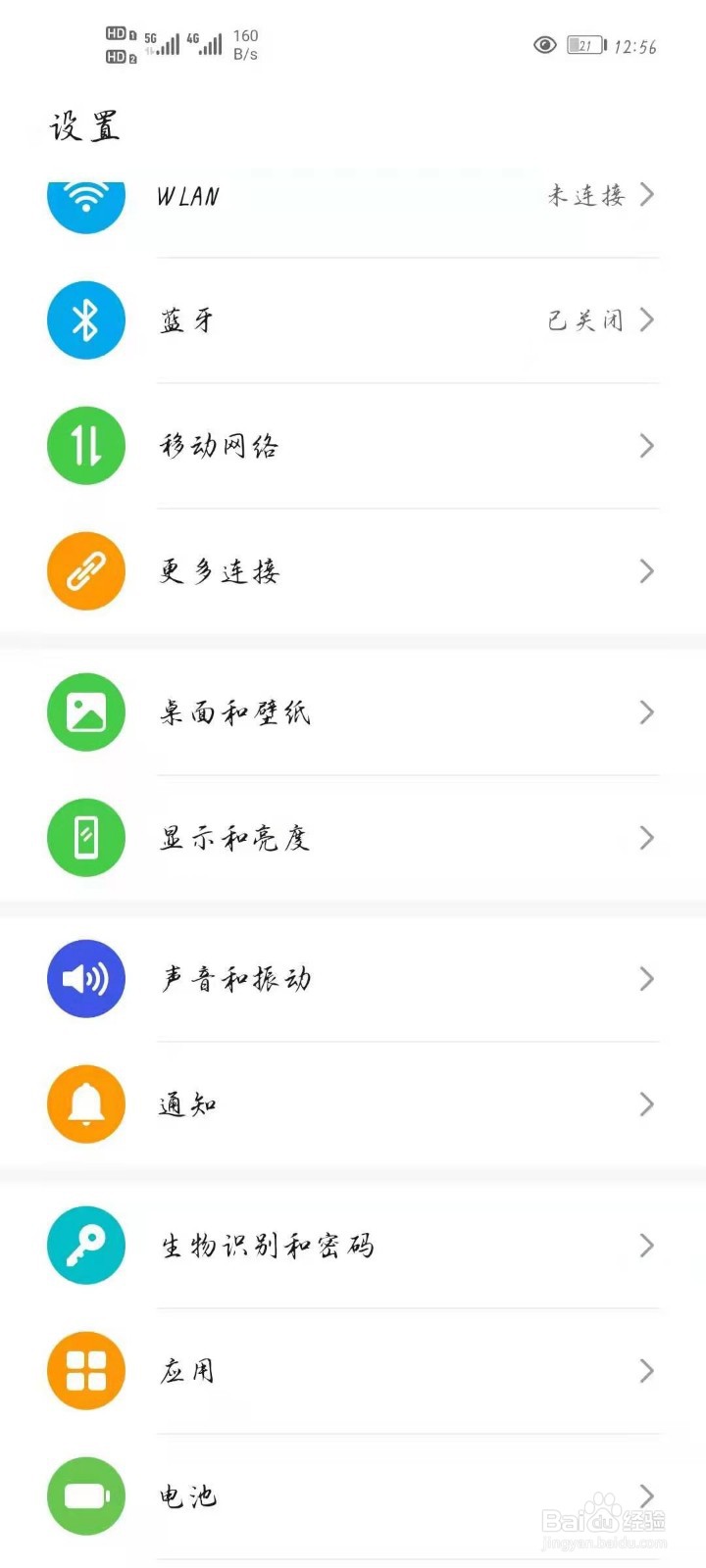
Task: Tap the orange bell notification icon
Action: coord(85,1104)
